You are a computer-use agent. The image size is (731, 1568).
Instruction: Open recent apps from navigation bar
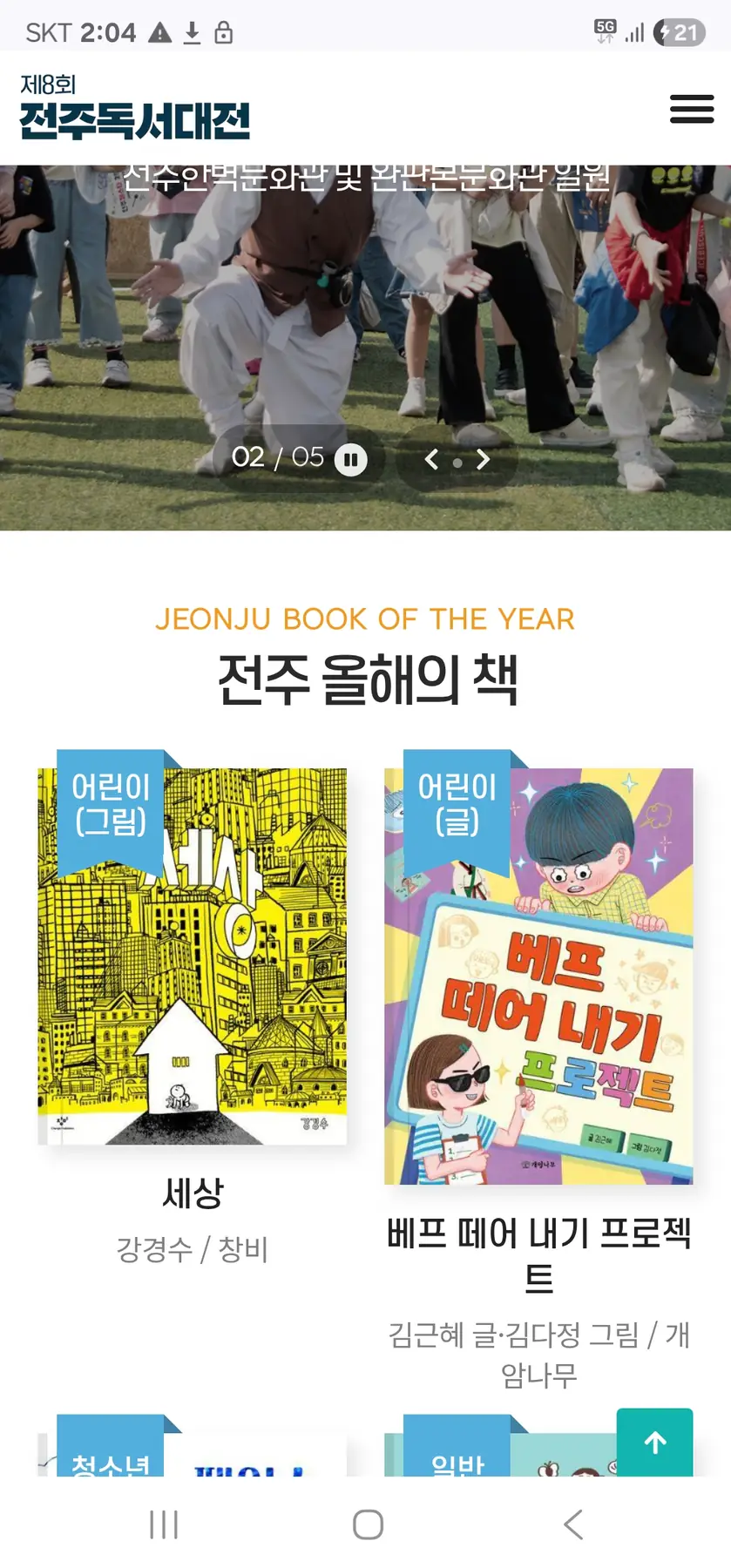coord(164,1524)
